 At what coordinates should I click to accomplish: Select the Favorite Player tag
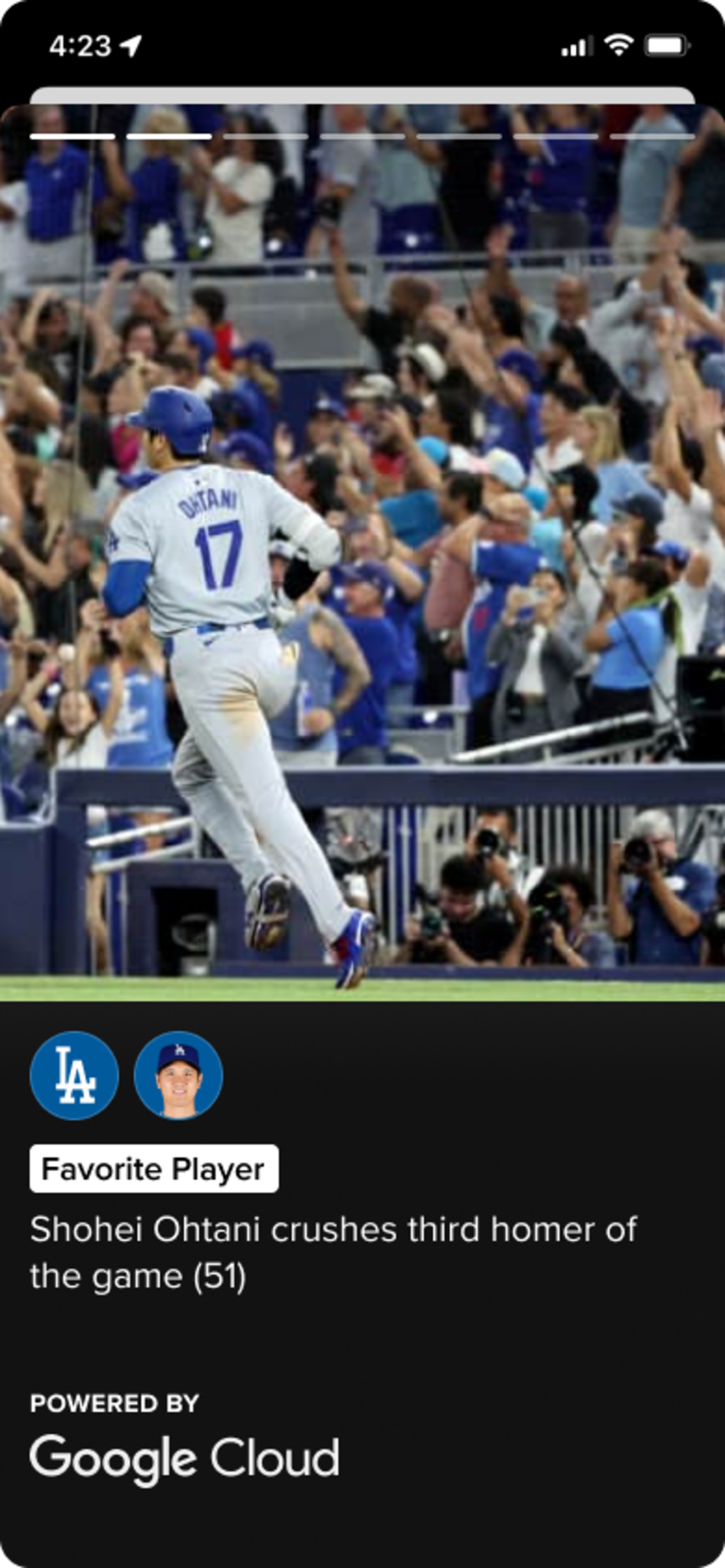[x=154, y=1169]
